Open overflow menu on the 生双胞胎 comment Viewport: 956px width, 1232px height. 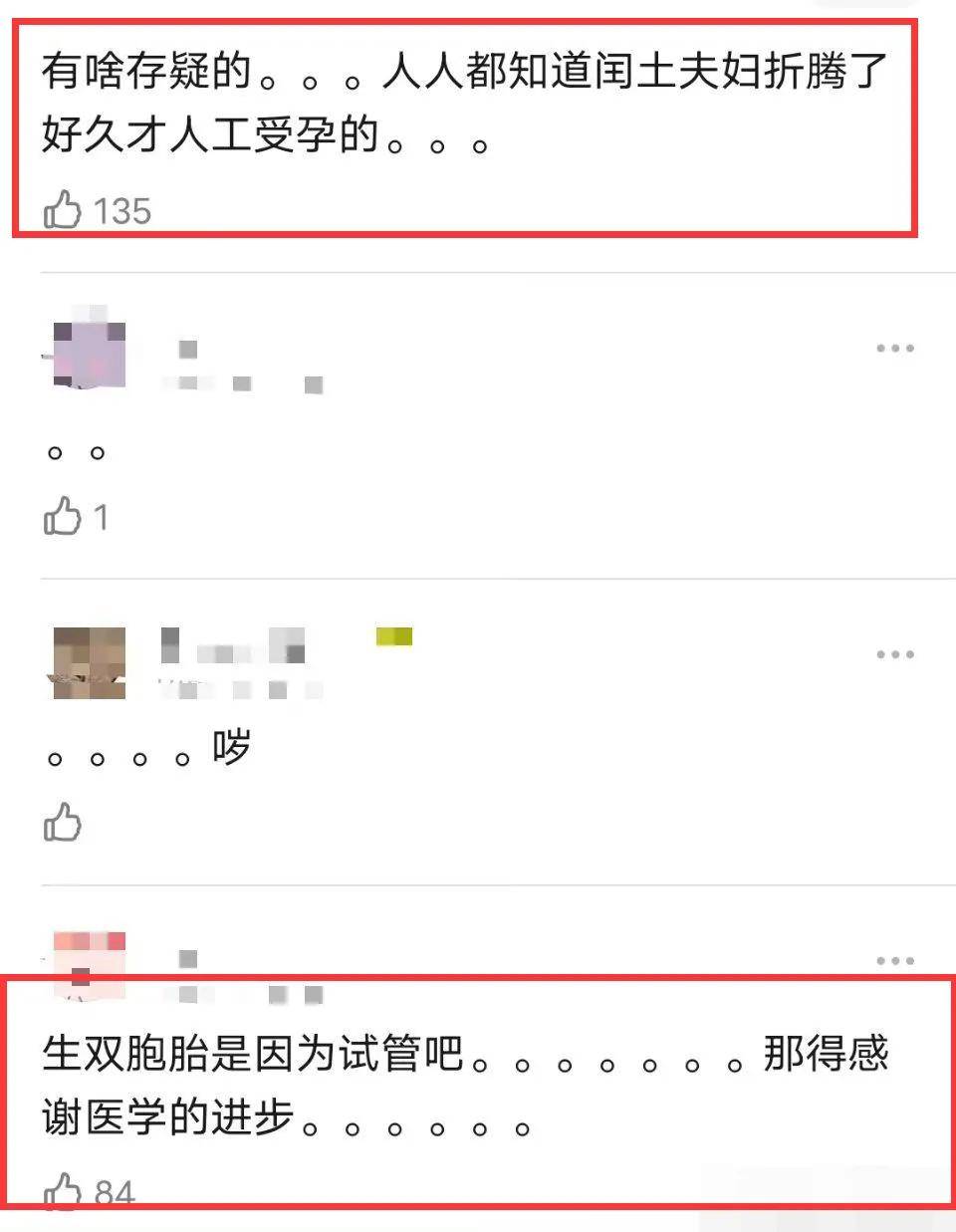[894, 961]
